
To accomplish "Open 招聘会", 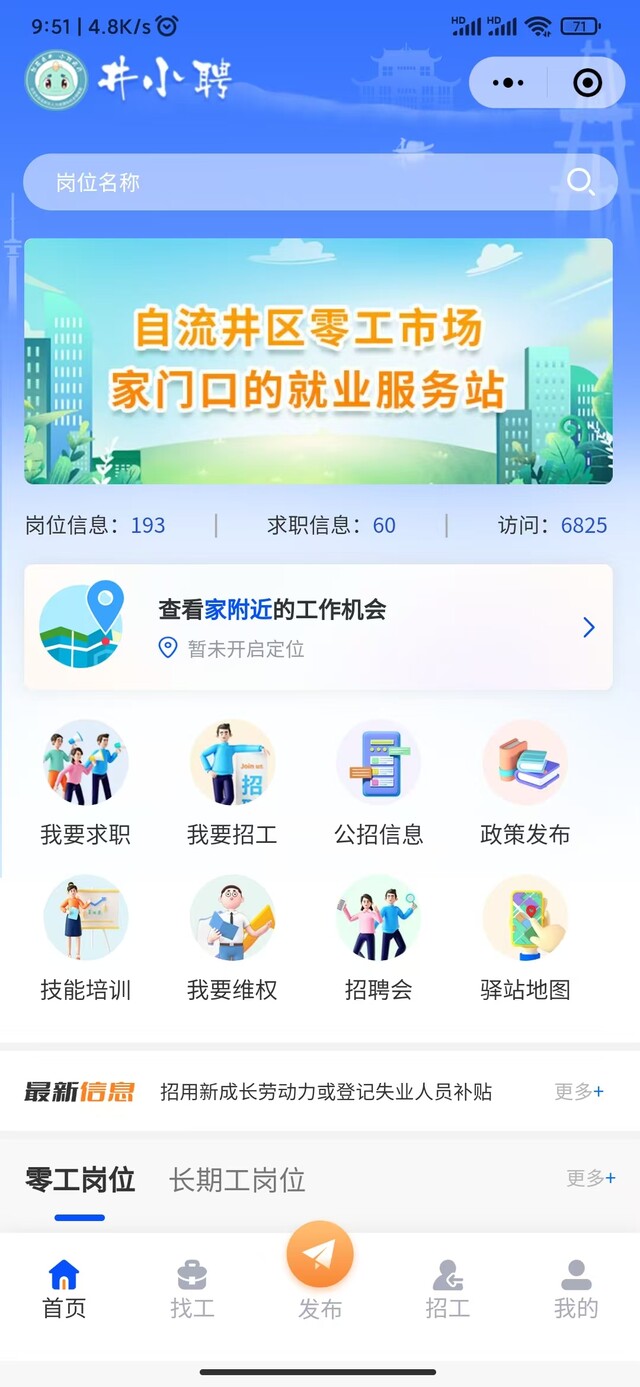I will (x=378, y=938).
